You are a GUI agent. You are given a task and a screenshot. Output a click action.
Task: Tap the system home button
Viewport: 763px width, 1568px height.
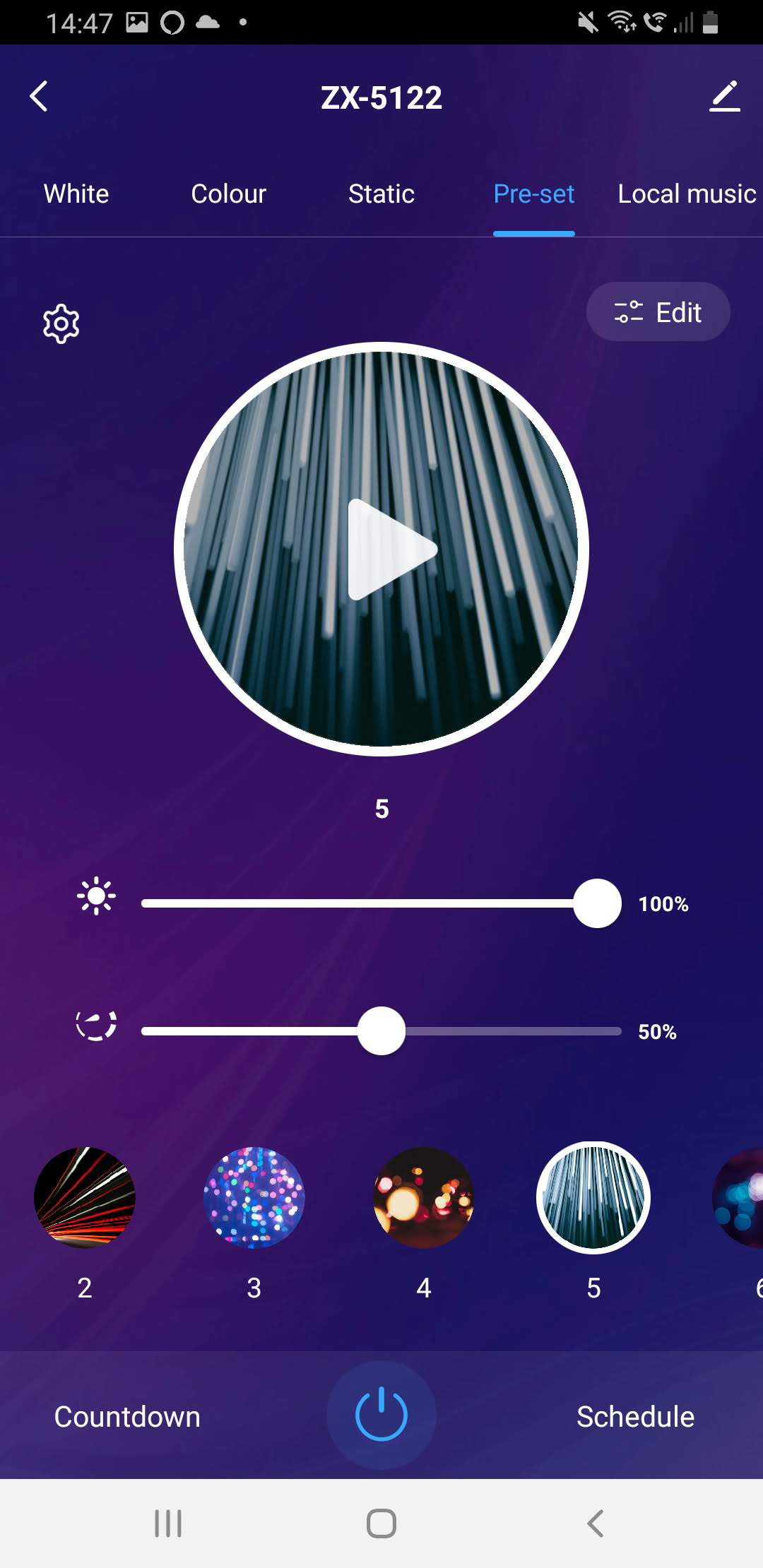pos(381,1524)
